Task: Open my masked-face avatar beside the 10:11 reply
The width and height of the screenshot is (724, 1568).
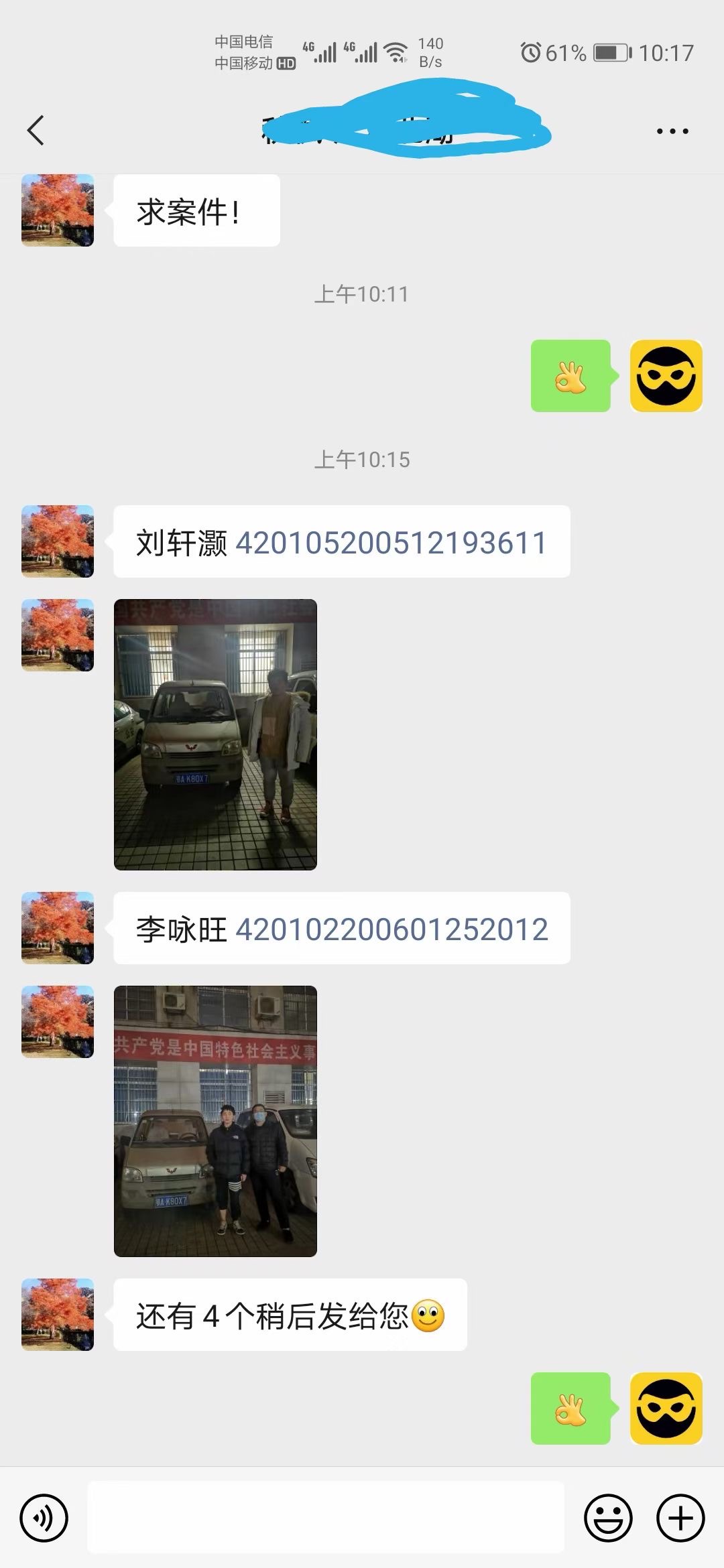Action: (x=666, y=376)
